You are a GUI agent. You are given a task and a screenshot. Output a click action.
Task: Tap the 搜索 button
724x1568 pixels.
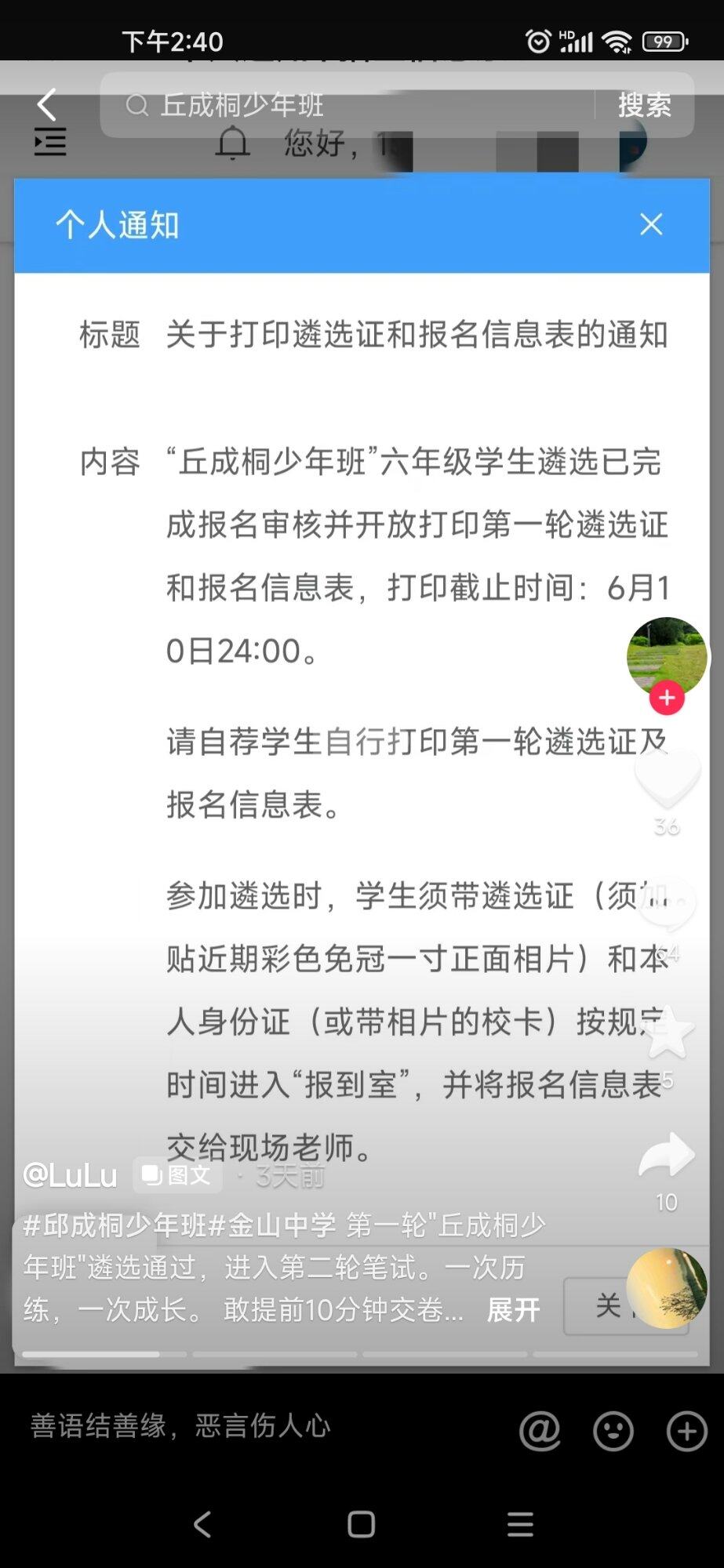click(x=644, y=104)
